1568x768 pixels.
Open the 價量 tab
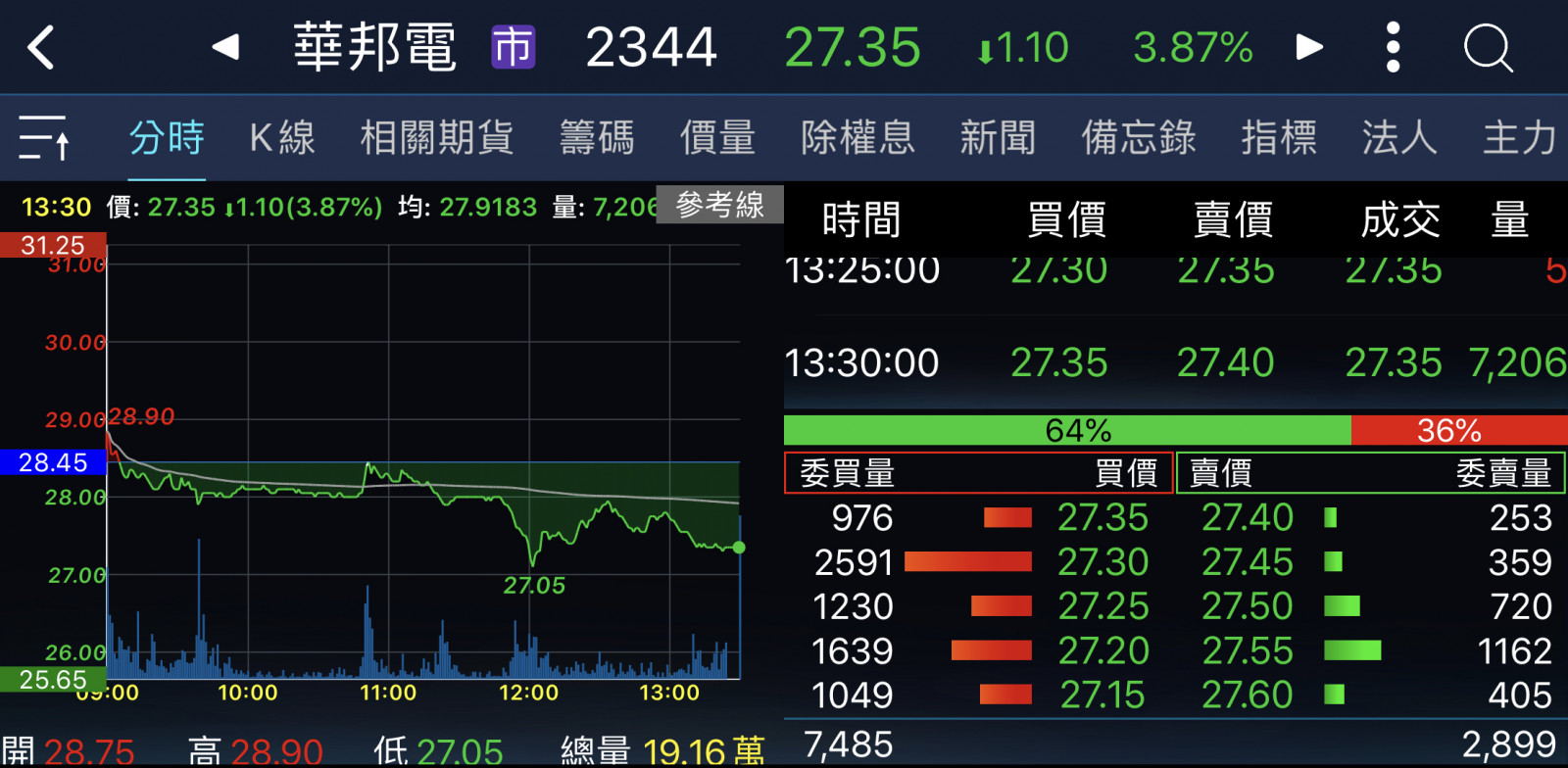(x=717, y=137)
